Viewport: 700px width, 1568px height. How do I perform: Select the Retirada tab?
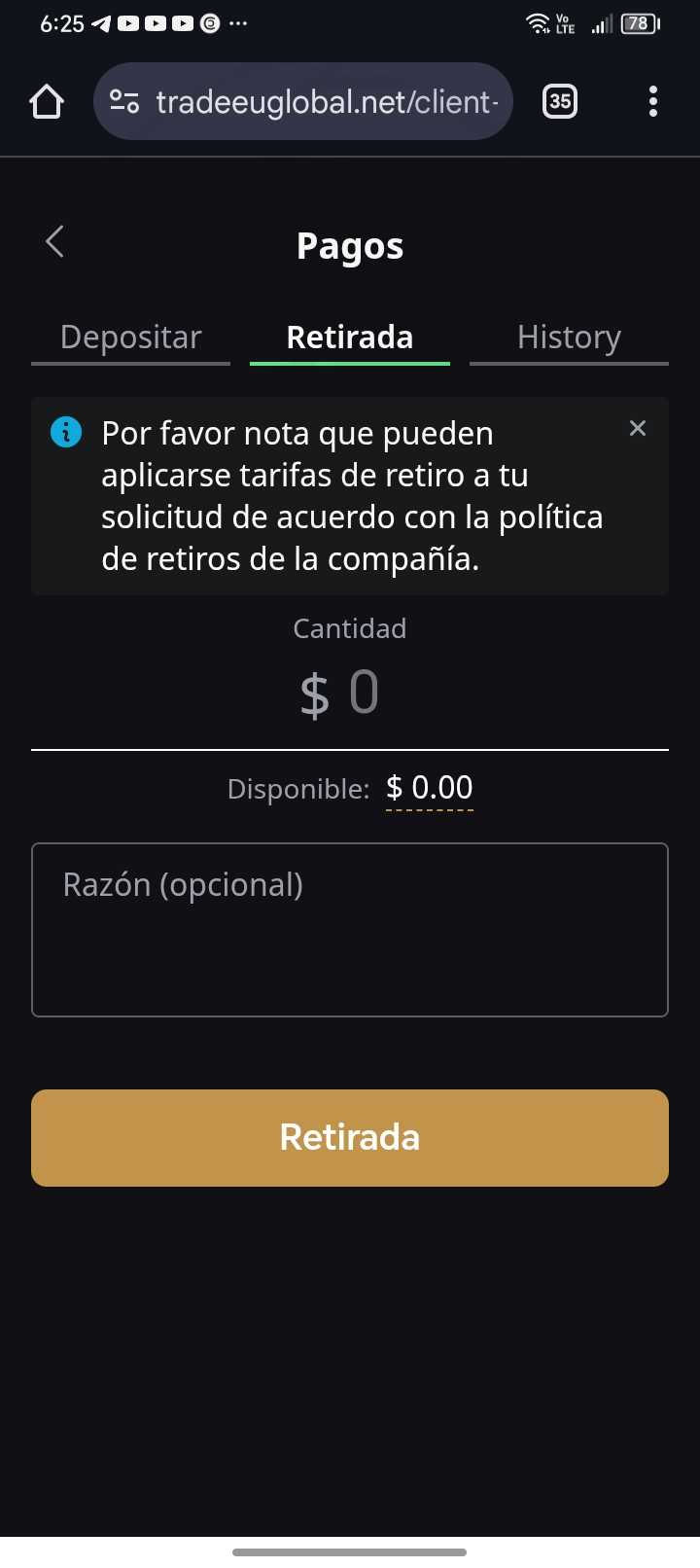[349, 338]
